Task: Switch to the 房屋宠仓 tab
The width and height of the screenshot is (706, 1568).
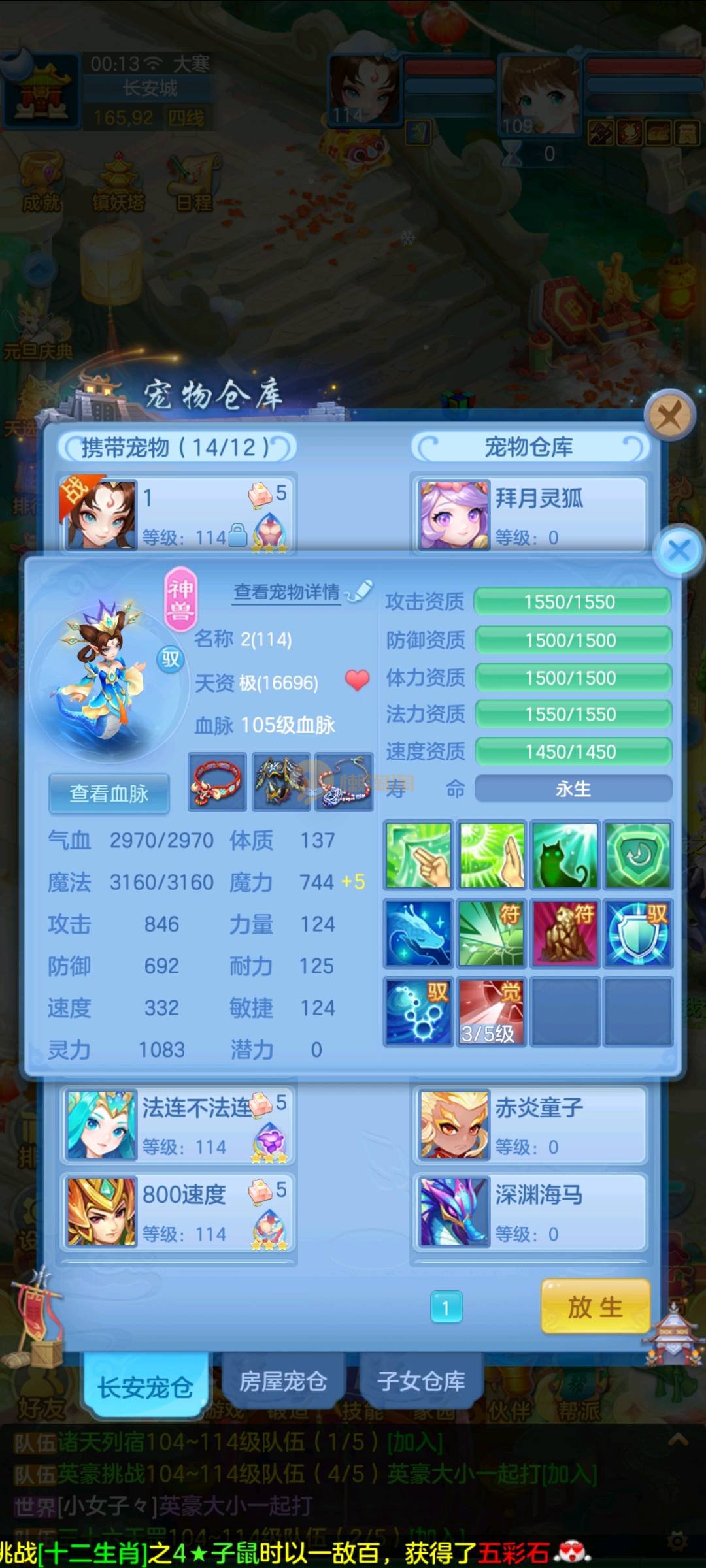Action: point(283,1381)
